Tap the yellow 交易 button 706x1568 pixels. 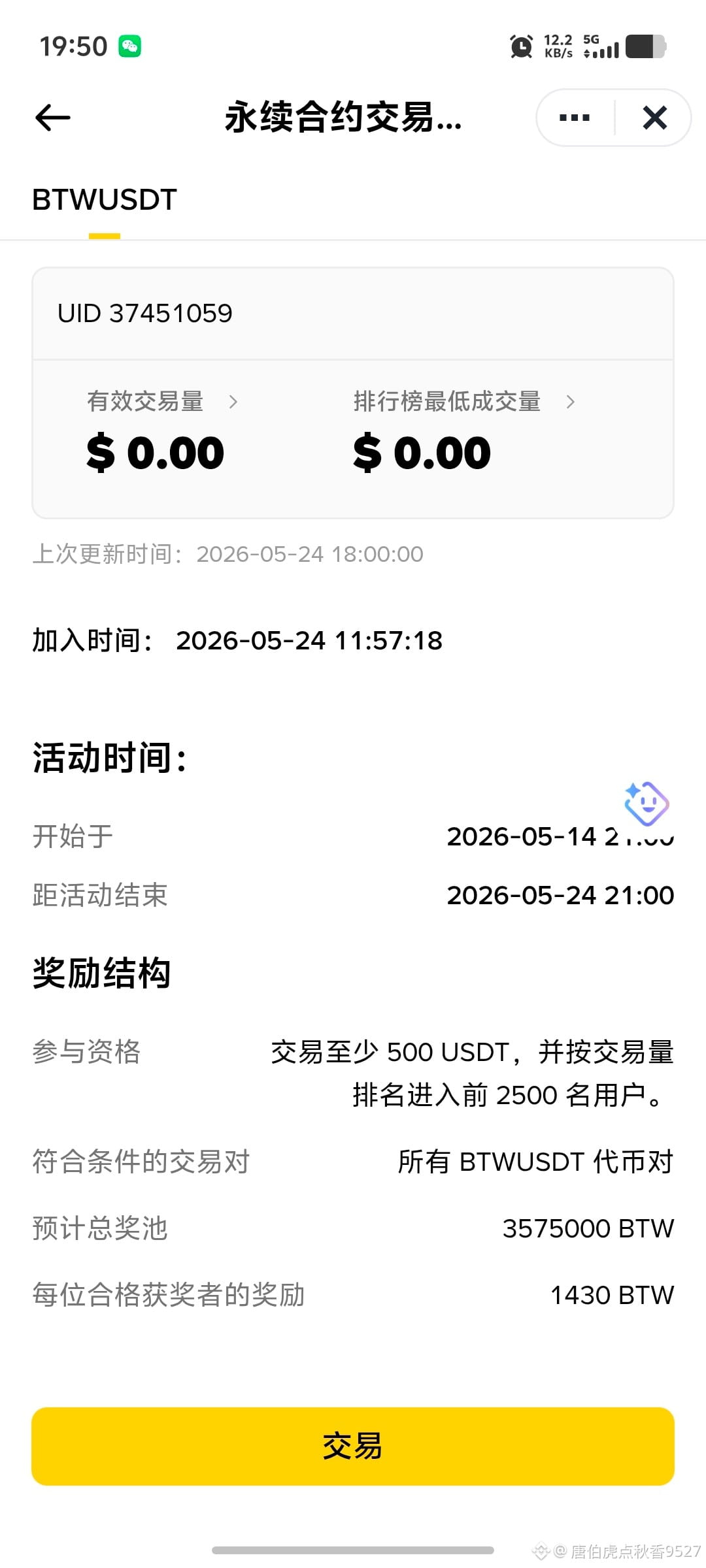tap(353, 1446)
